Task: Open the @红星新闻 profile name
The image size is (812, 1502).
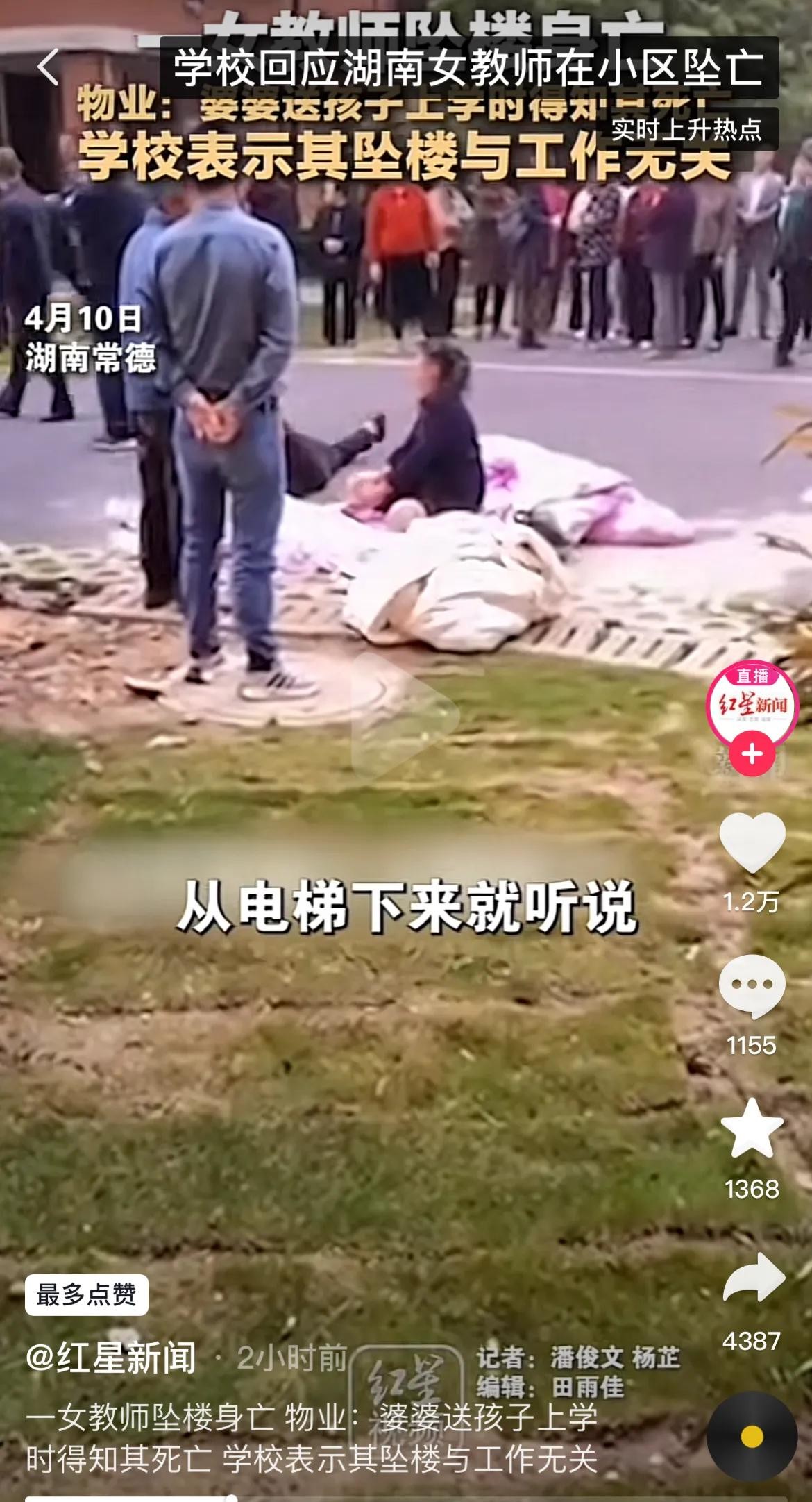Action: (111, 1358)
